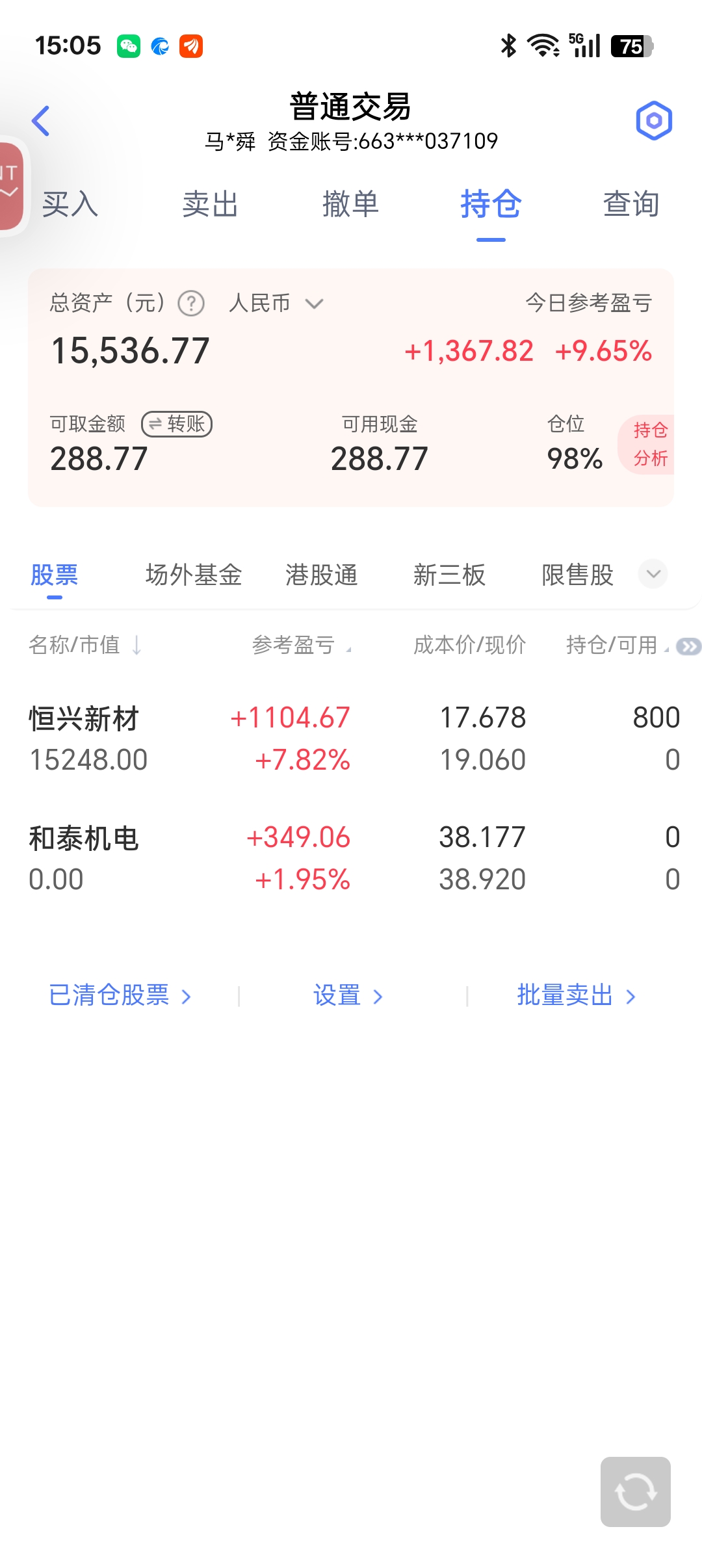
Task: Open the 撤单 tab
Action: coord(350,204)
